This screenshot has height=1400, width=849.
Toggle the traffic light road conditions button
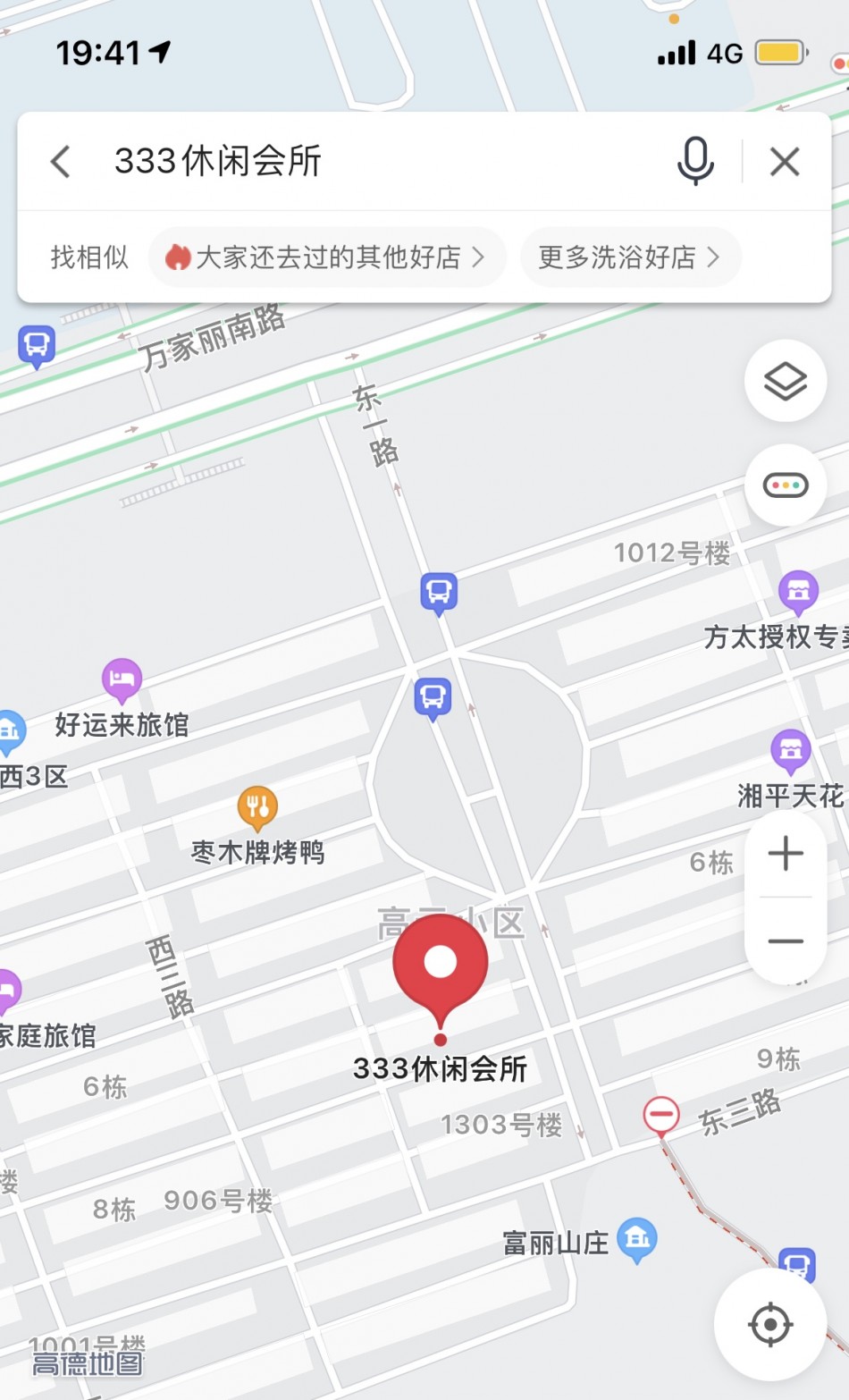[x=785, y=485]
